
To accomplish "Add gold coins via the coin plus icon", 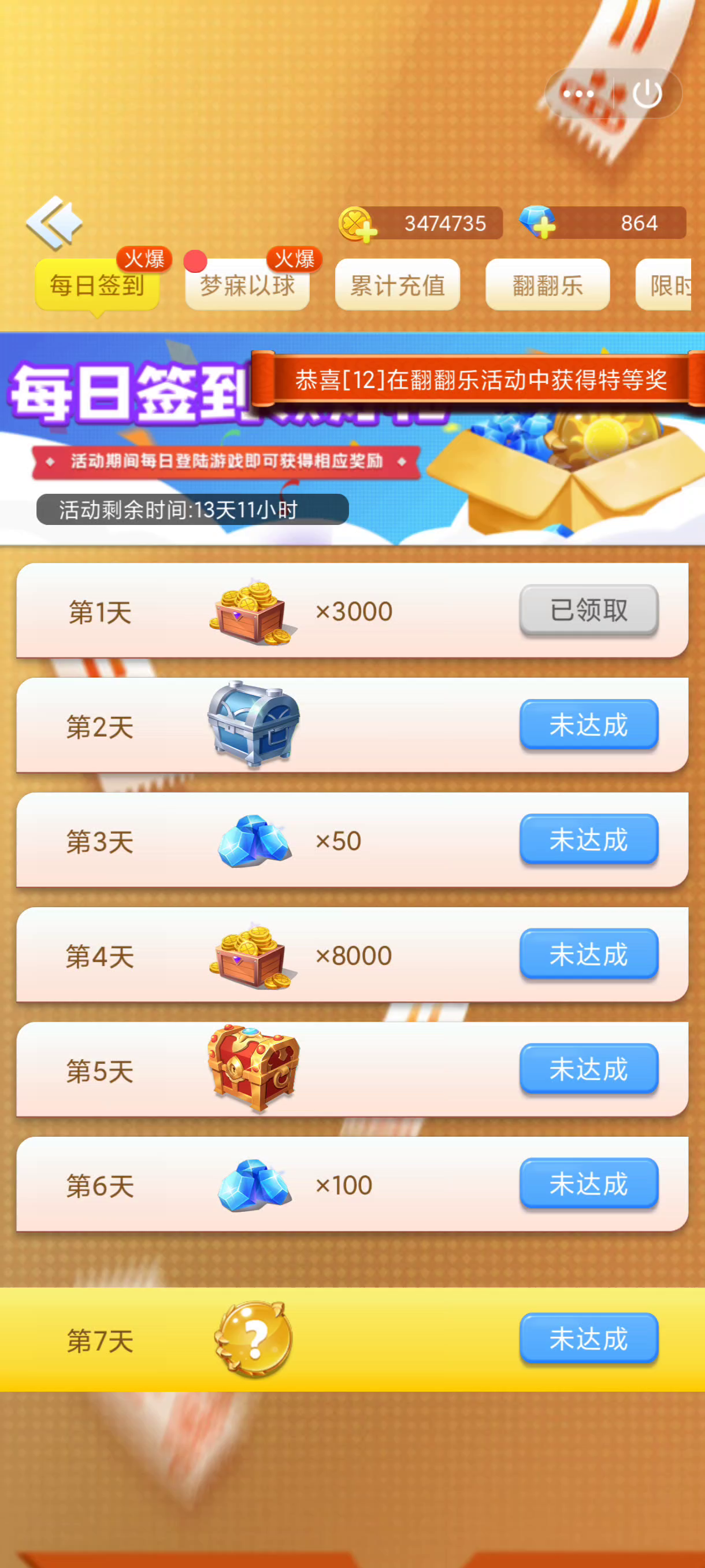I will point(358,224).
